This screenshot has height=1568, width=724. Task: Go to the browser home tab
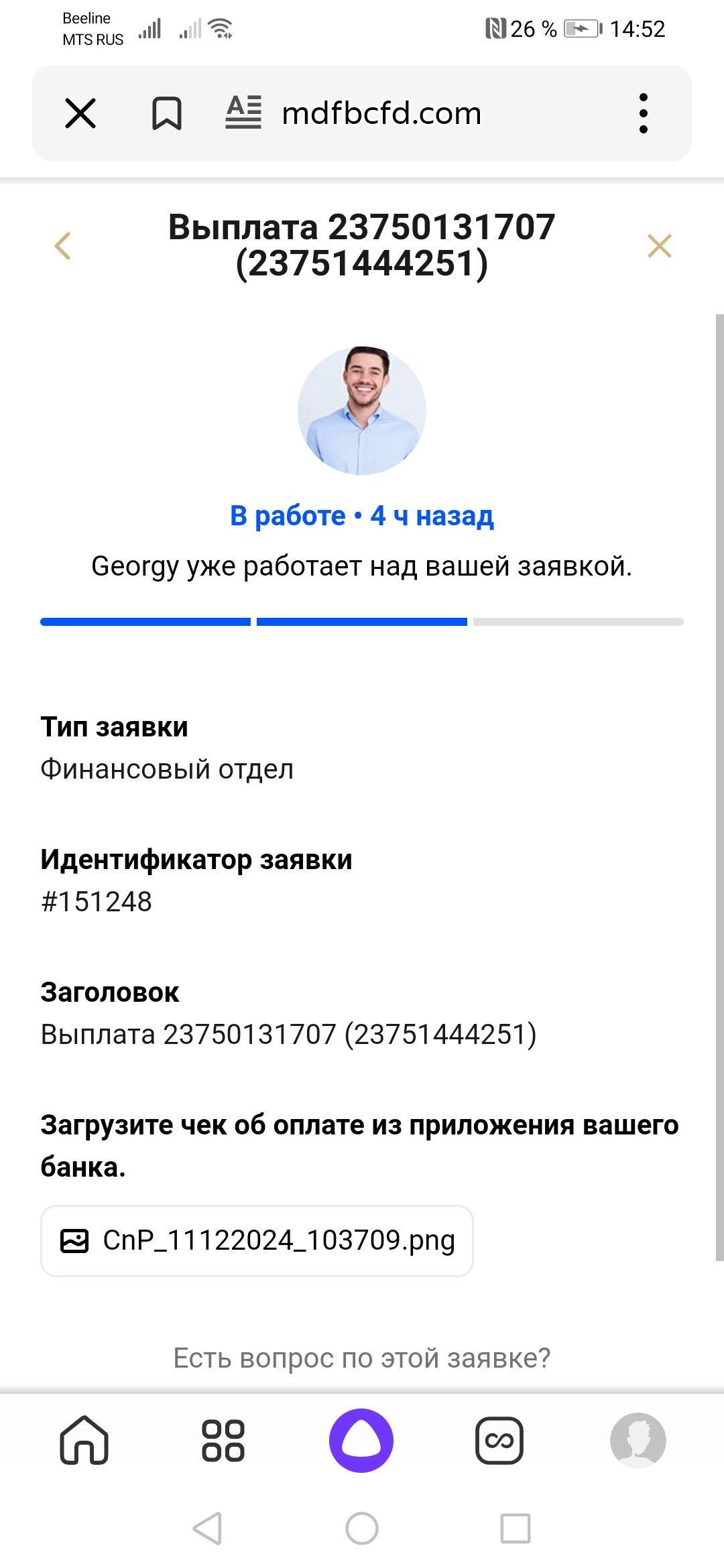[84, 1440]
